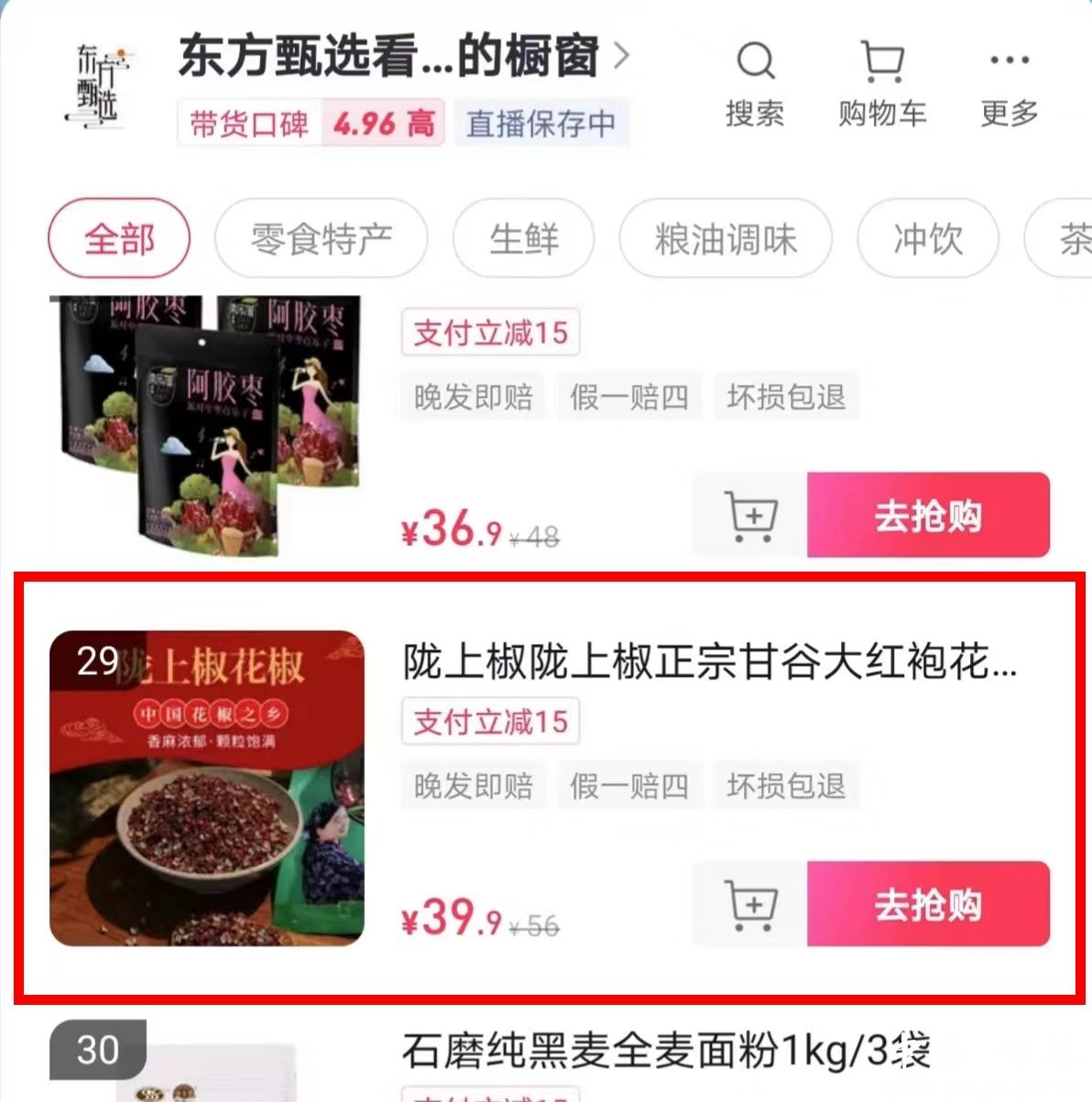The image size is (1092, 1102).
Task: Open the 搜索 search icon
Action: [x=755, y=83]
